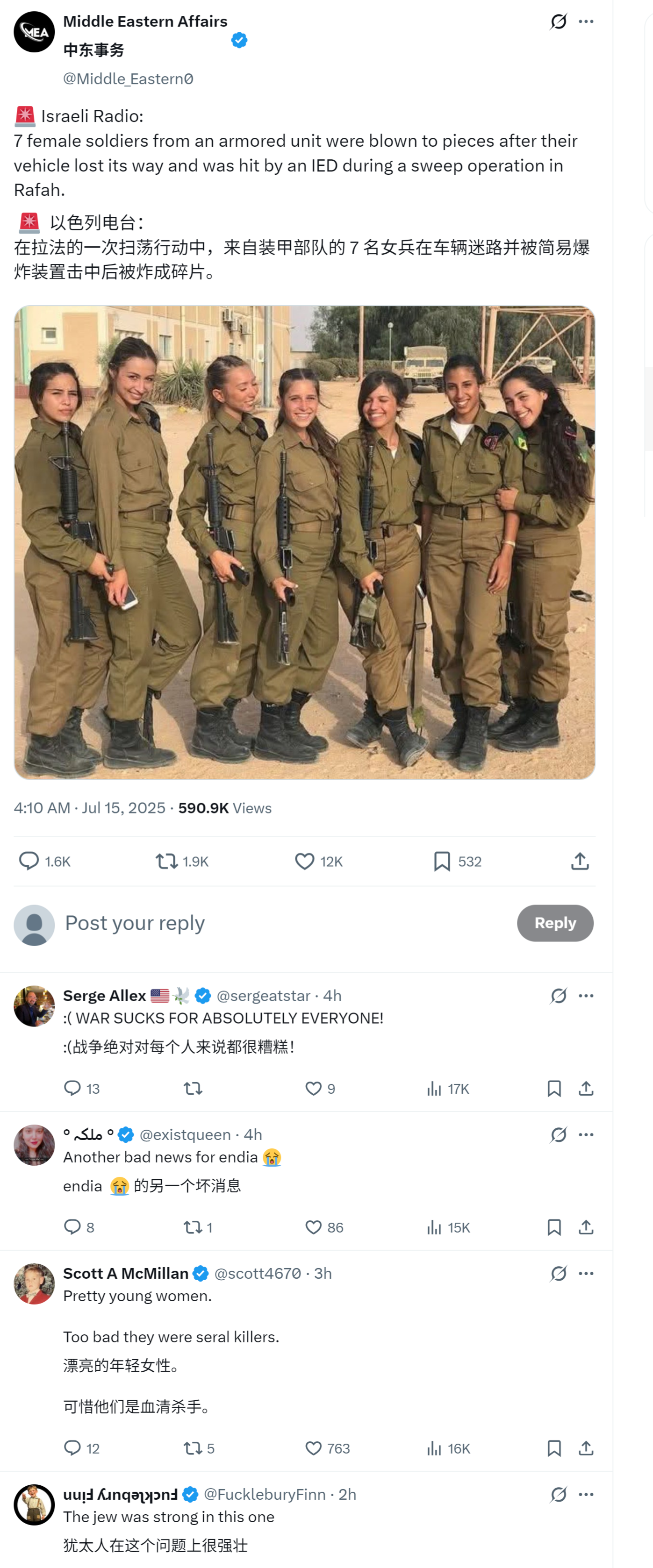Tap the Grok icon on the main post
This screenshot has width=653, height=1568.
click(x=558, y=21)
